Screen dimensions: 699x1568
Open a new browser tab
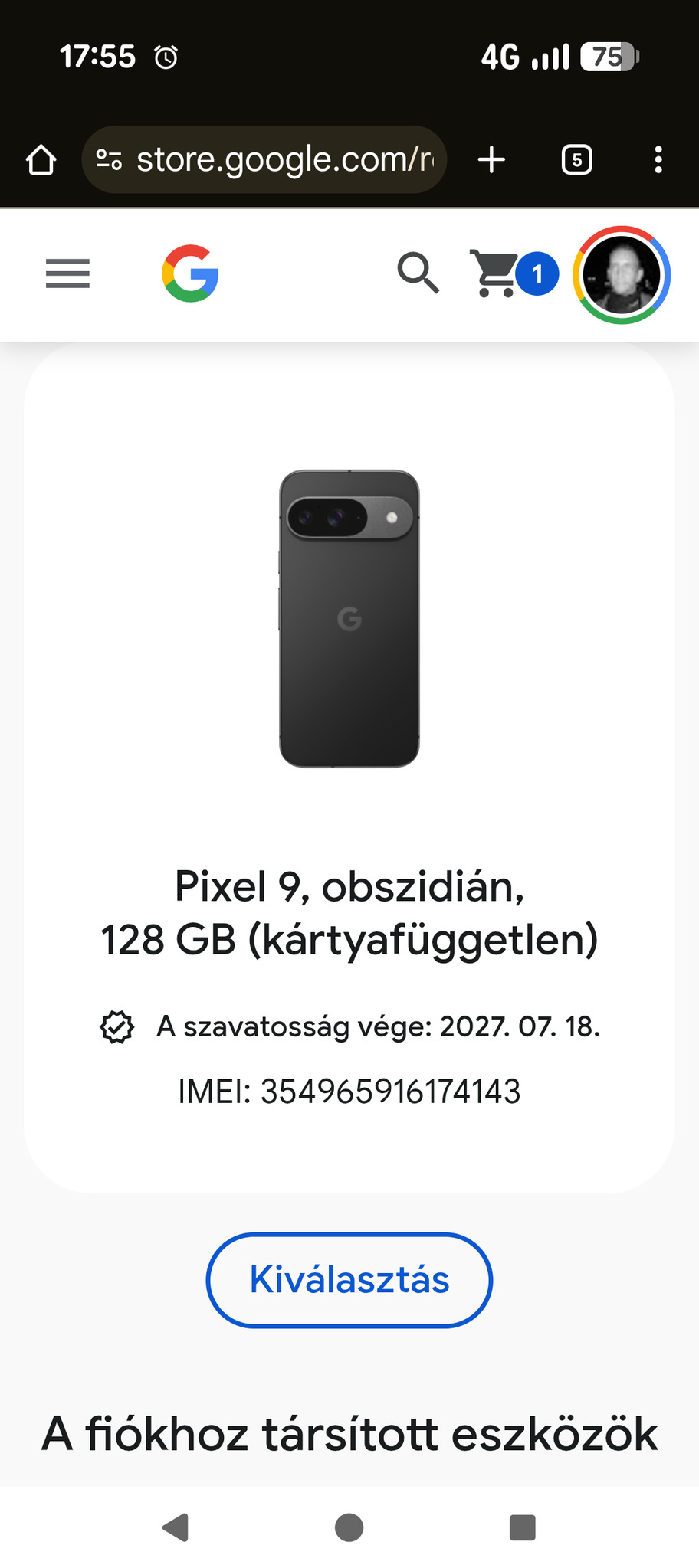pyautogui.click(x=491, y=160)
